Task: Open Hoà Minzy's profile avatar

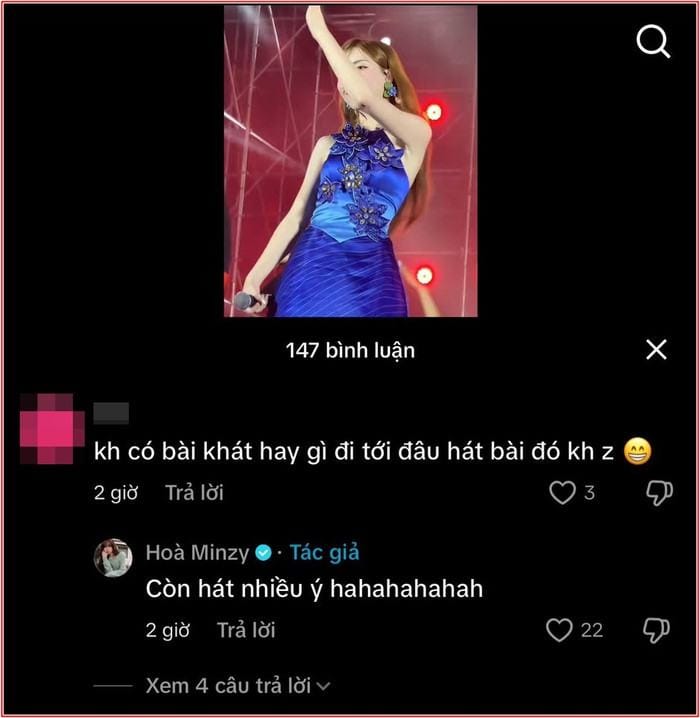Action: point(113,557)
